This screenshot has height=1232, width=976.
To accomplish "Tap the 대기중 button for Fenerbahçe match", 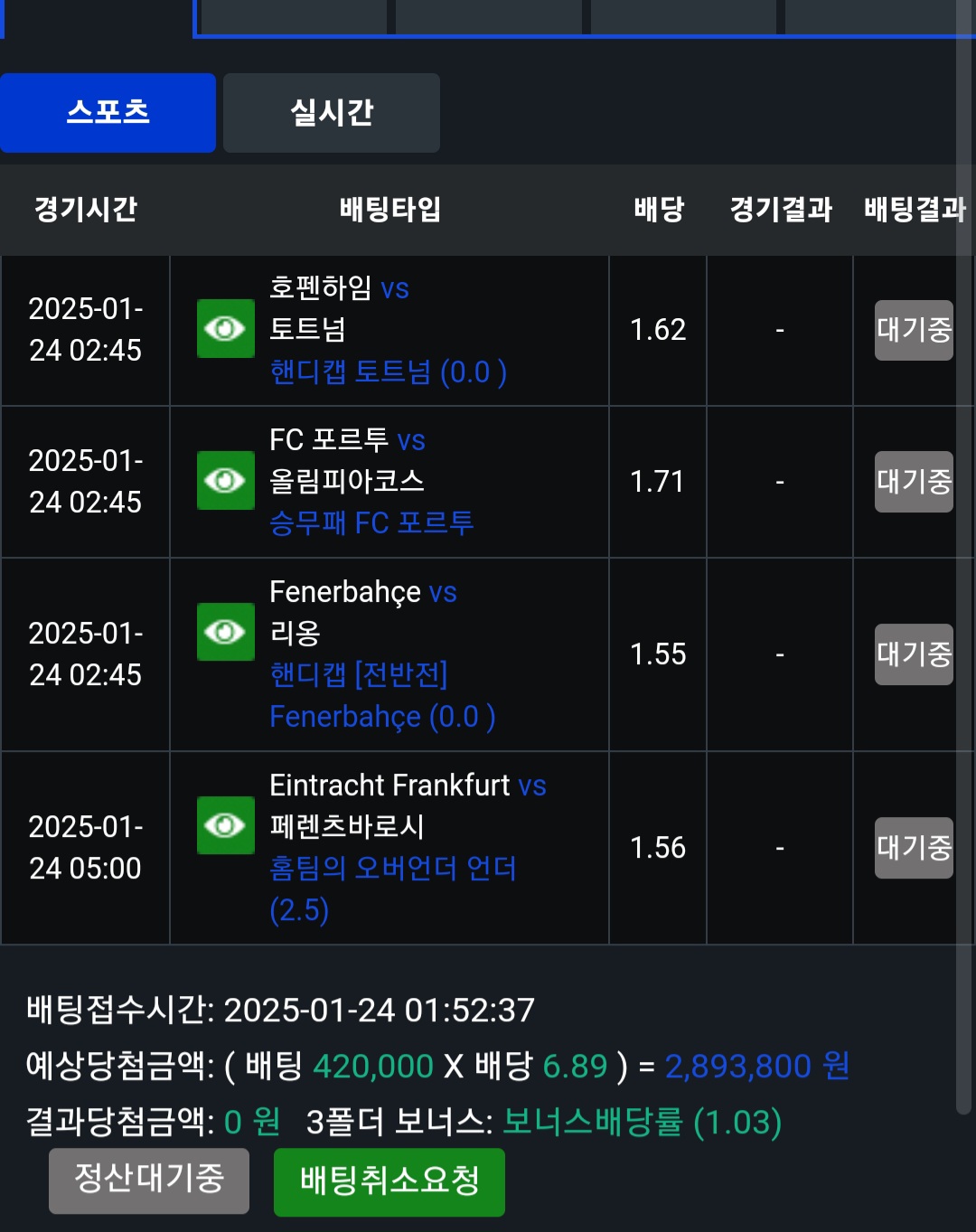I will tap(914, 654).
